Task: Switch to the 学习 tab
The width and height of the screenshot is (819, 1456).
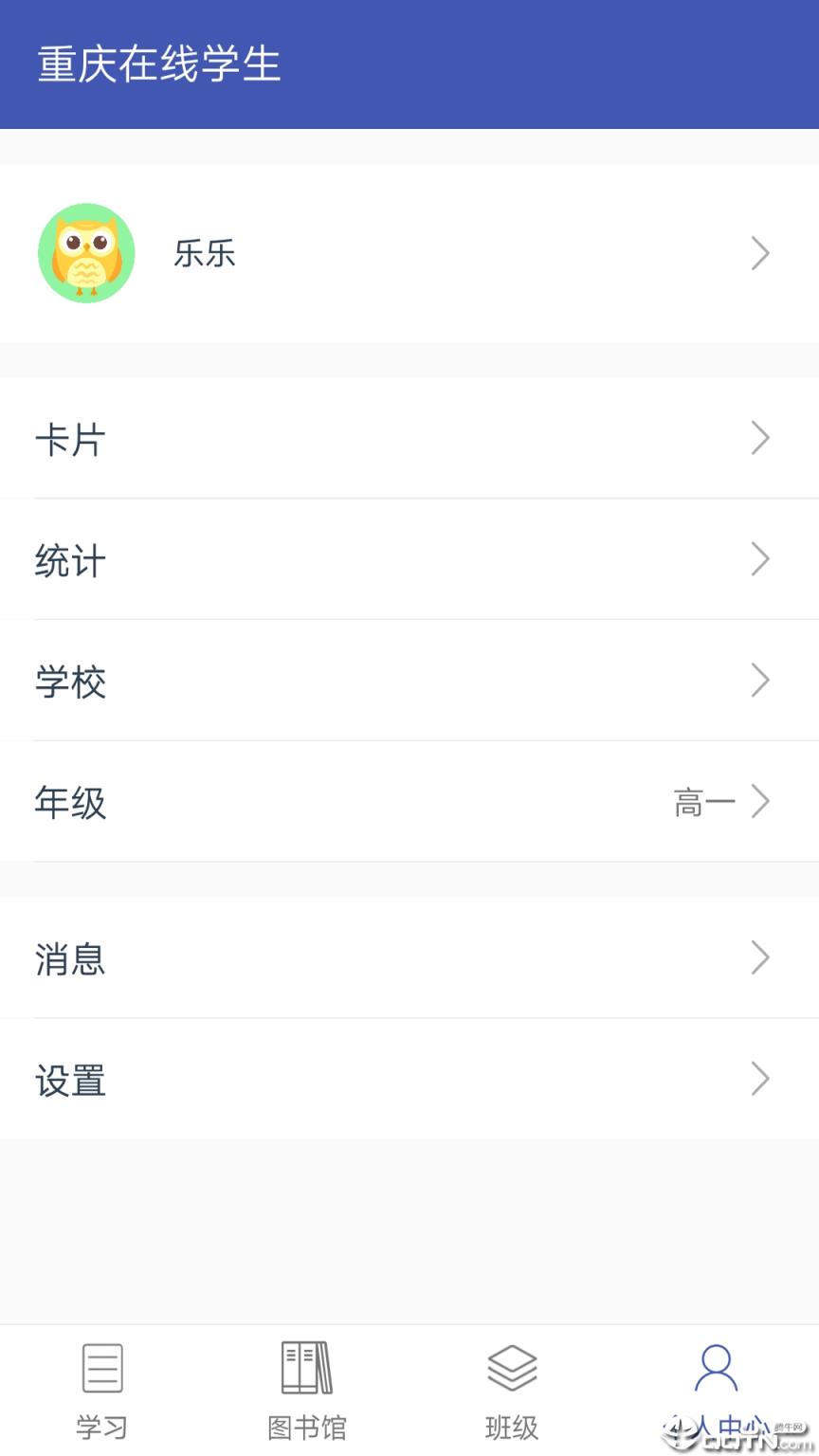Action: tap(100, 1393)
